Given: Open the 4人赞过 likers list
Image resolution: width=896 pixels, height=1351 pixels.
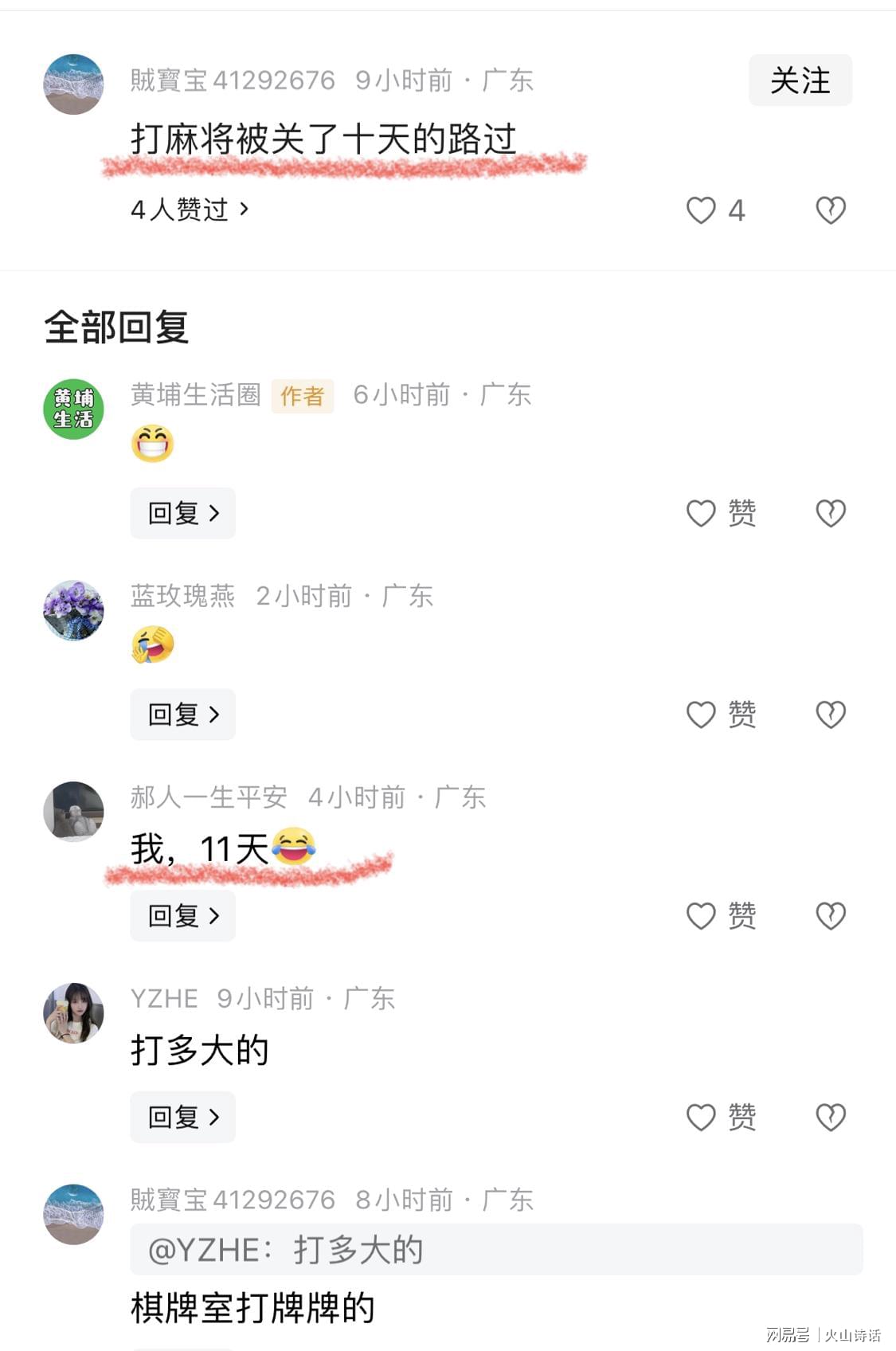Looking at the screenshot, I should (x=190, y=210).
